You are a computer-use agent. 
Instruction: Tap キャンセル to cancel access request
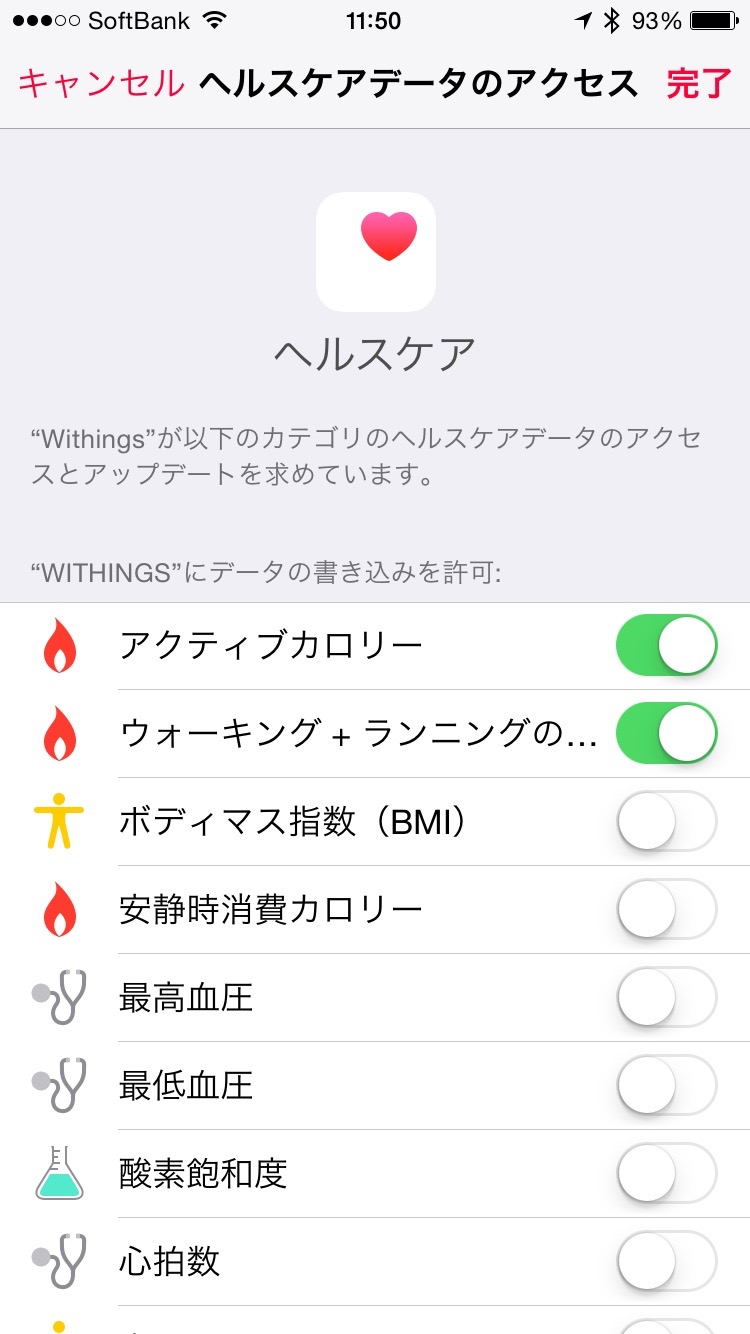click(x=101, y=84)
